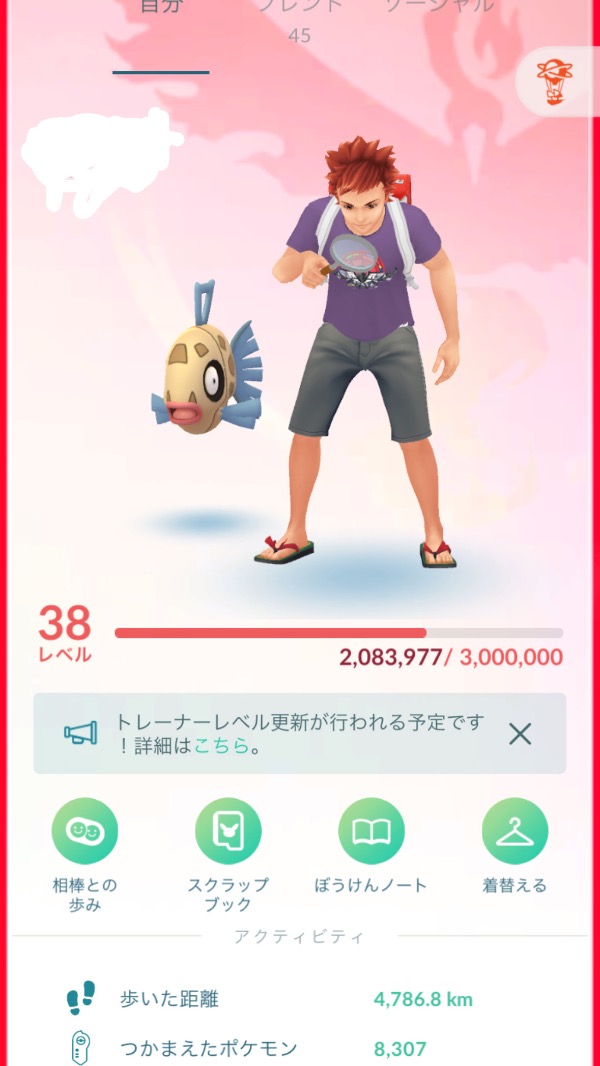Dismiss the trainer level update notice
The height and width of the screenshot is (1066, 600).
(519, 734)
